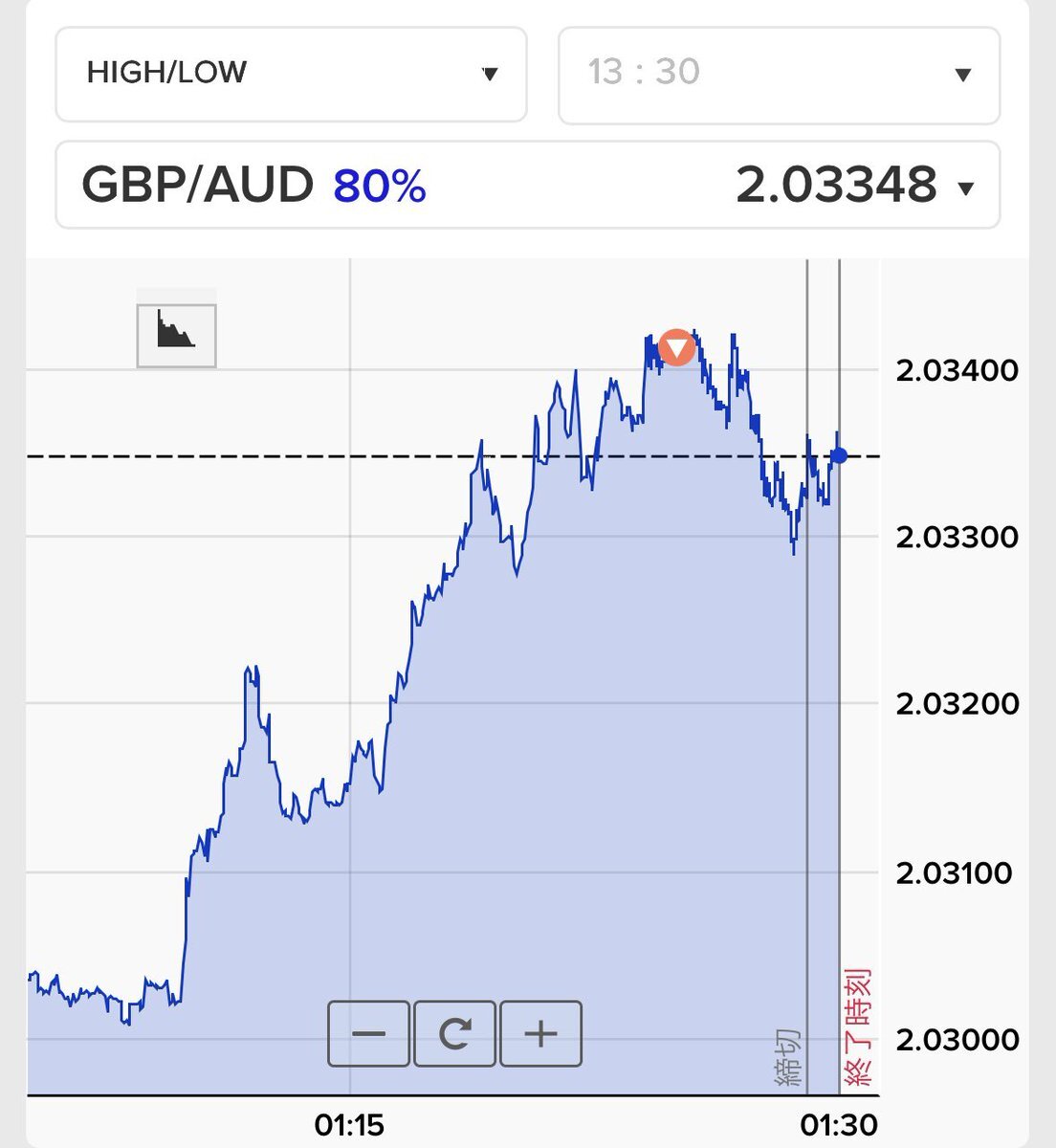The height and width of the screenshot is (1148, 1056).
Task: Open the 13:30 expiry time dropdown
Action: coord(779,75)
